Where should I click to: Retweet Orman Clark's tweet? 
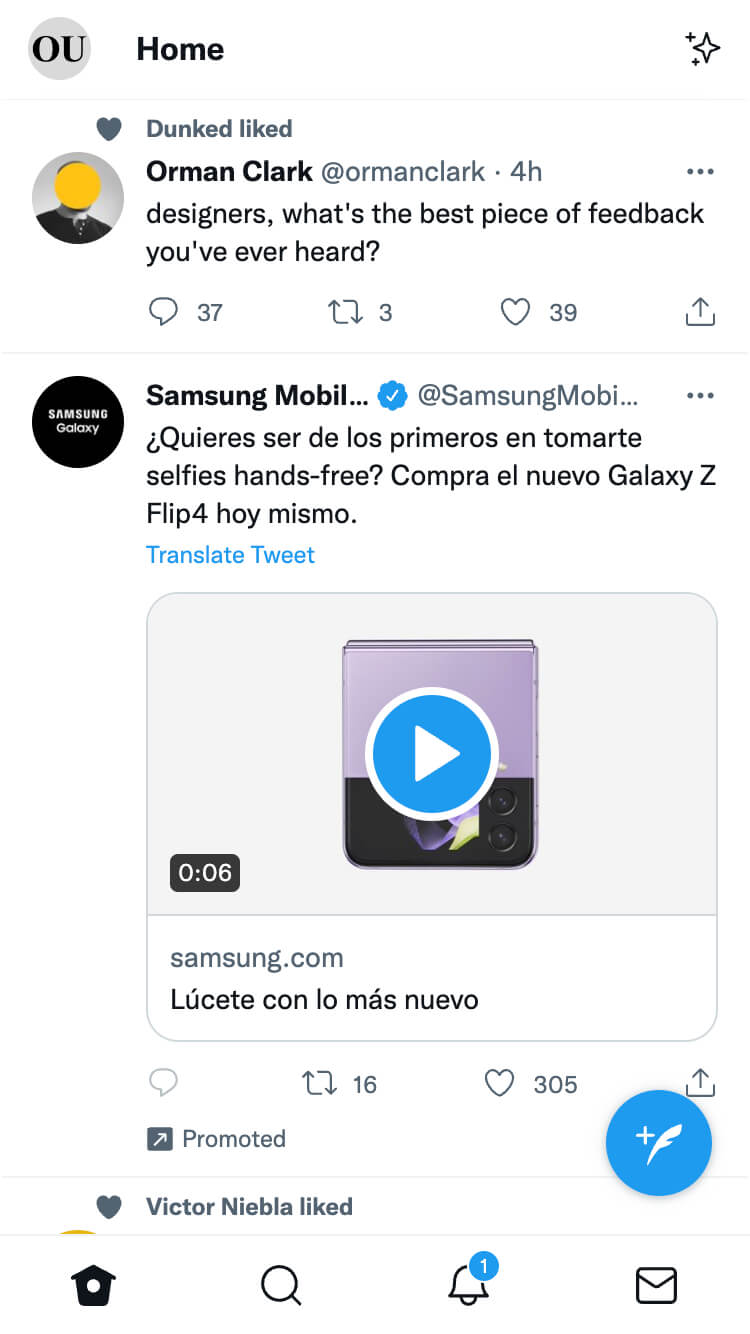coord(344,313)
